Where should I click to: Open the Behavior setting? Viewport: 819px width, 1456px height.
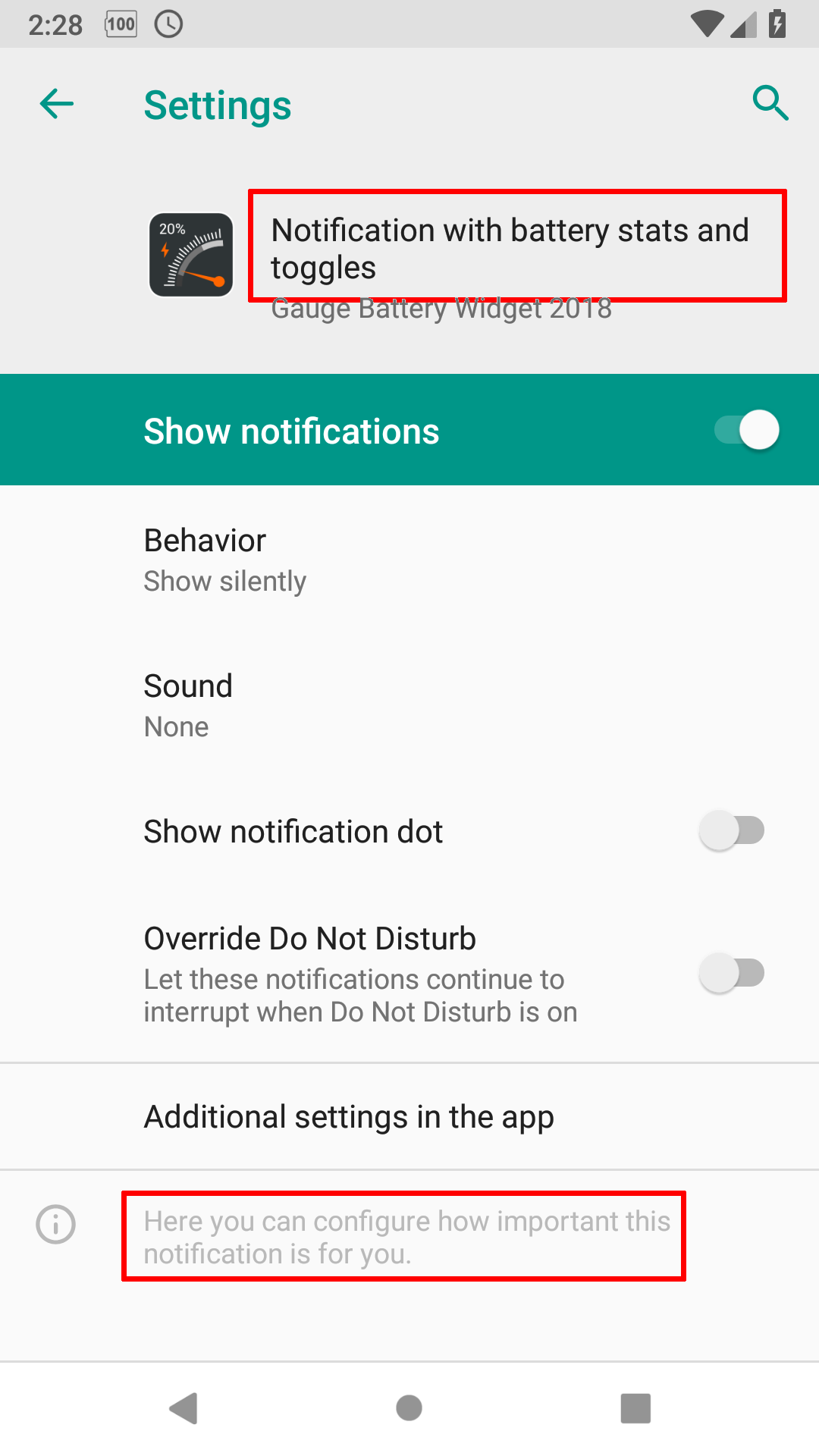[409, 560]
